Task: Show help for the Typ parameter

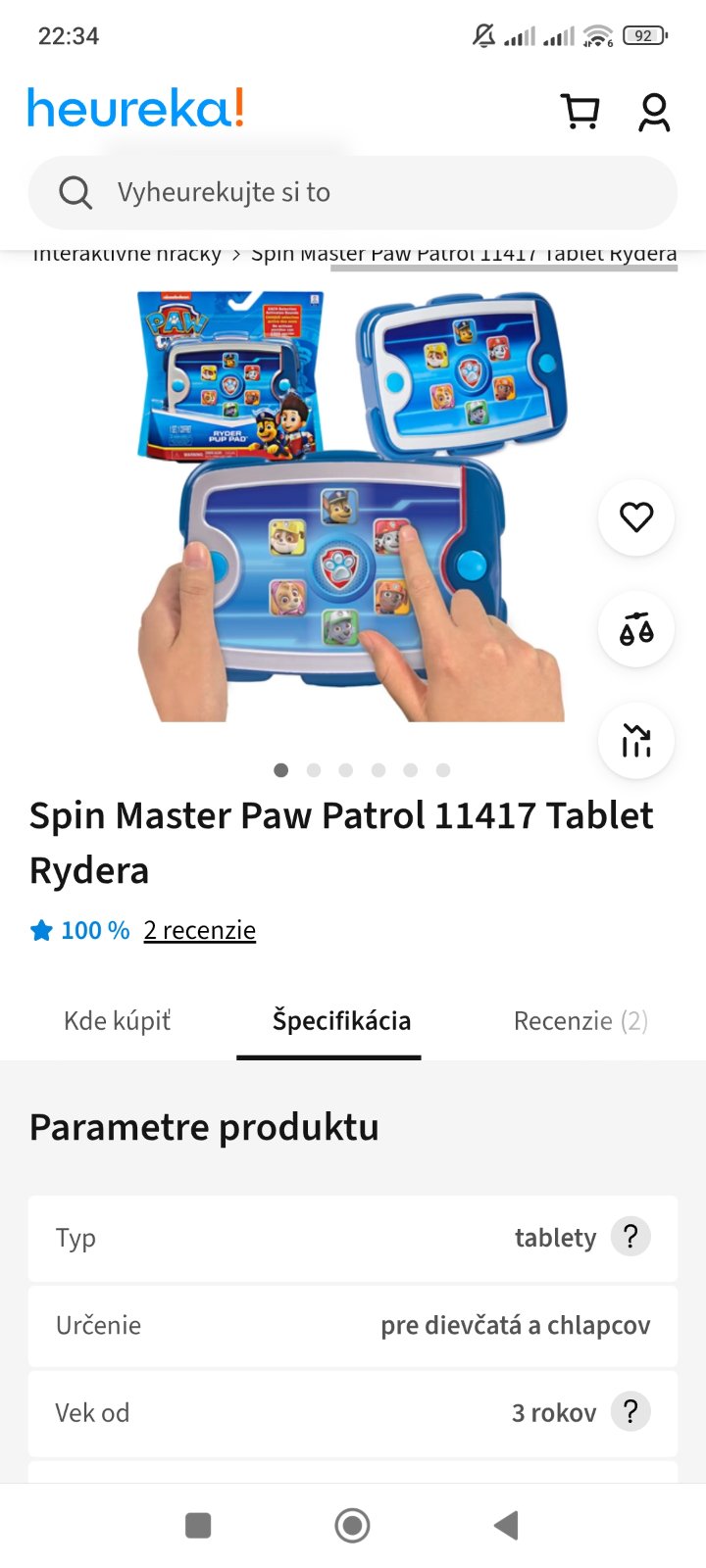Action: 630,1237
